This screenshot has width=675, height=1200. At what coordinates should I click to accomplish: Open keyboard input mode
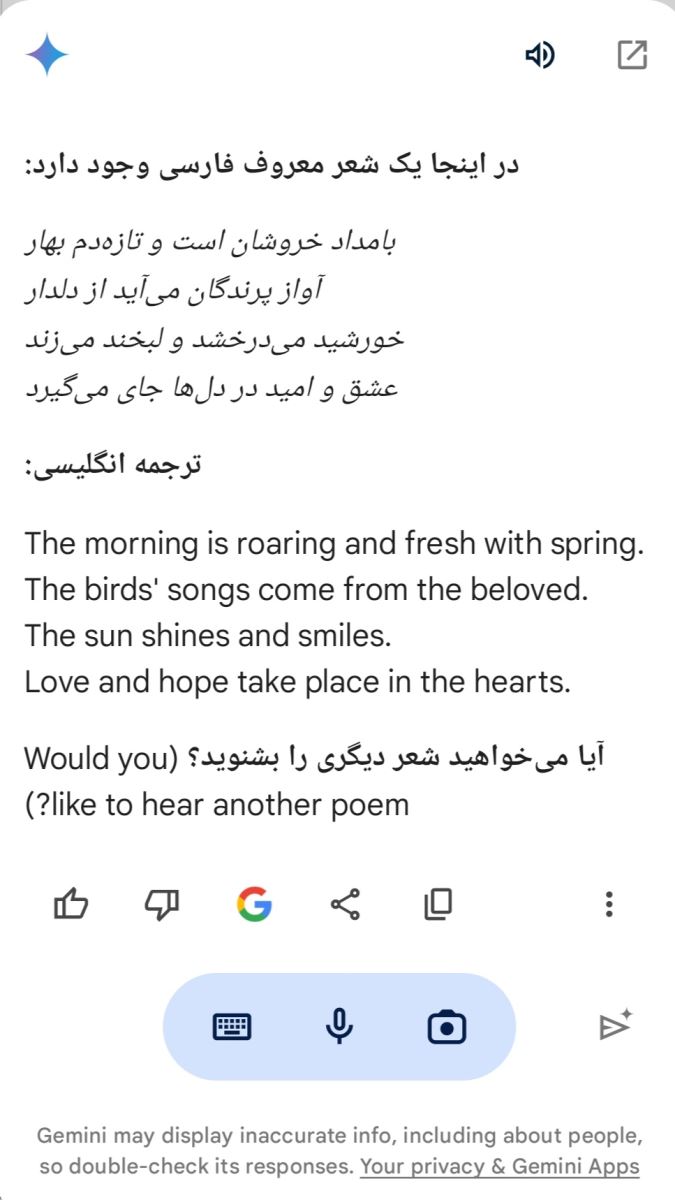[x=233, y=1026]
